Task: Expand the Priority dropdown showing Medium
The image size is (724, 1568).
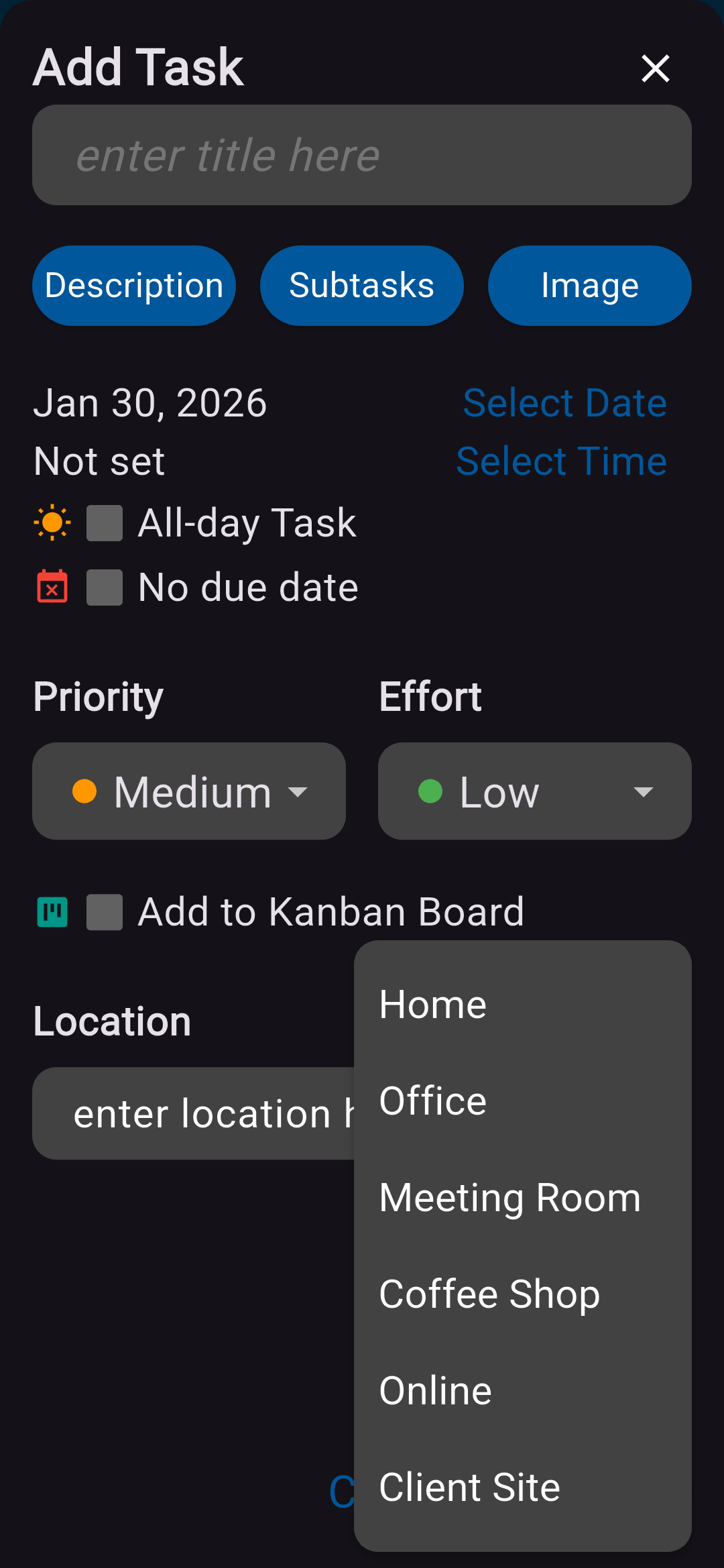Action: [189, 791]
